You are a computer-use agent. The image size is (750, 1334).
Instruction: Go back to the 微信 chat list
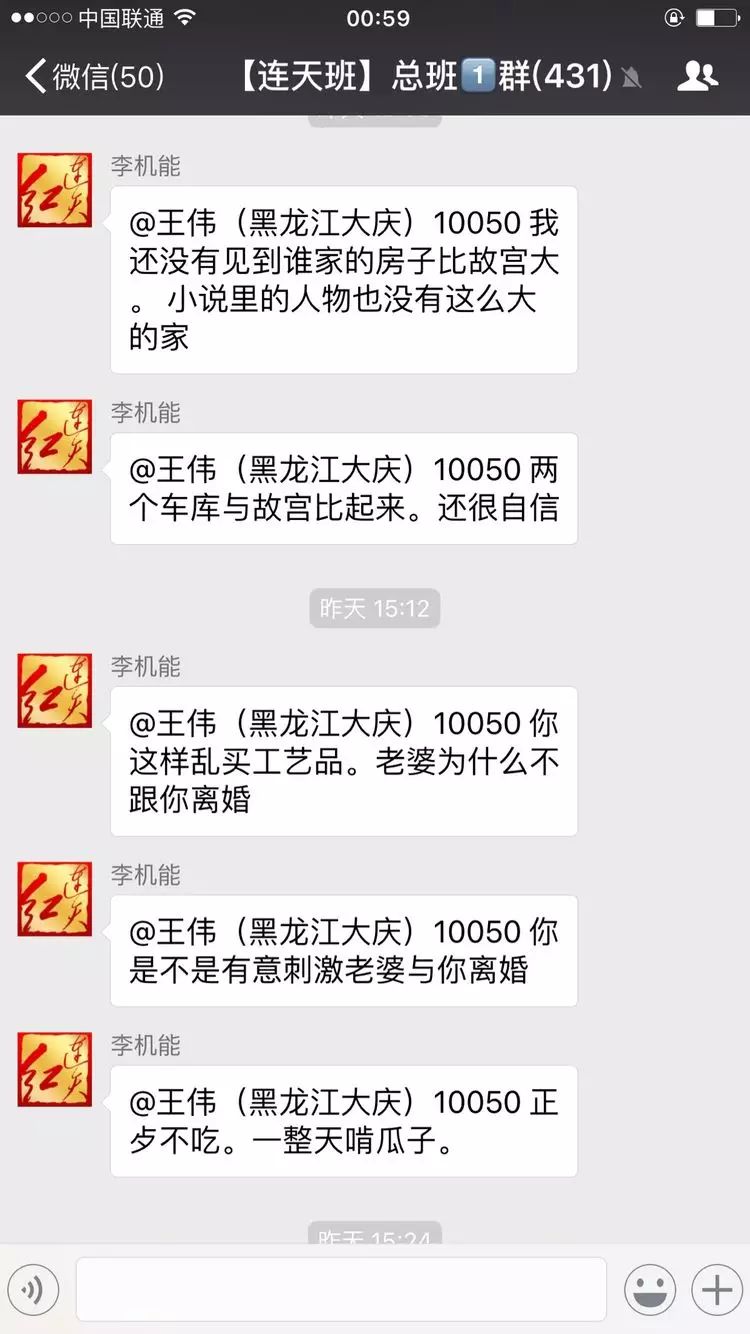pos(95,77)
